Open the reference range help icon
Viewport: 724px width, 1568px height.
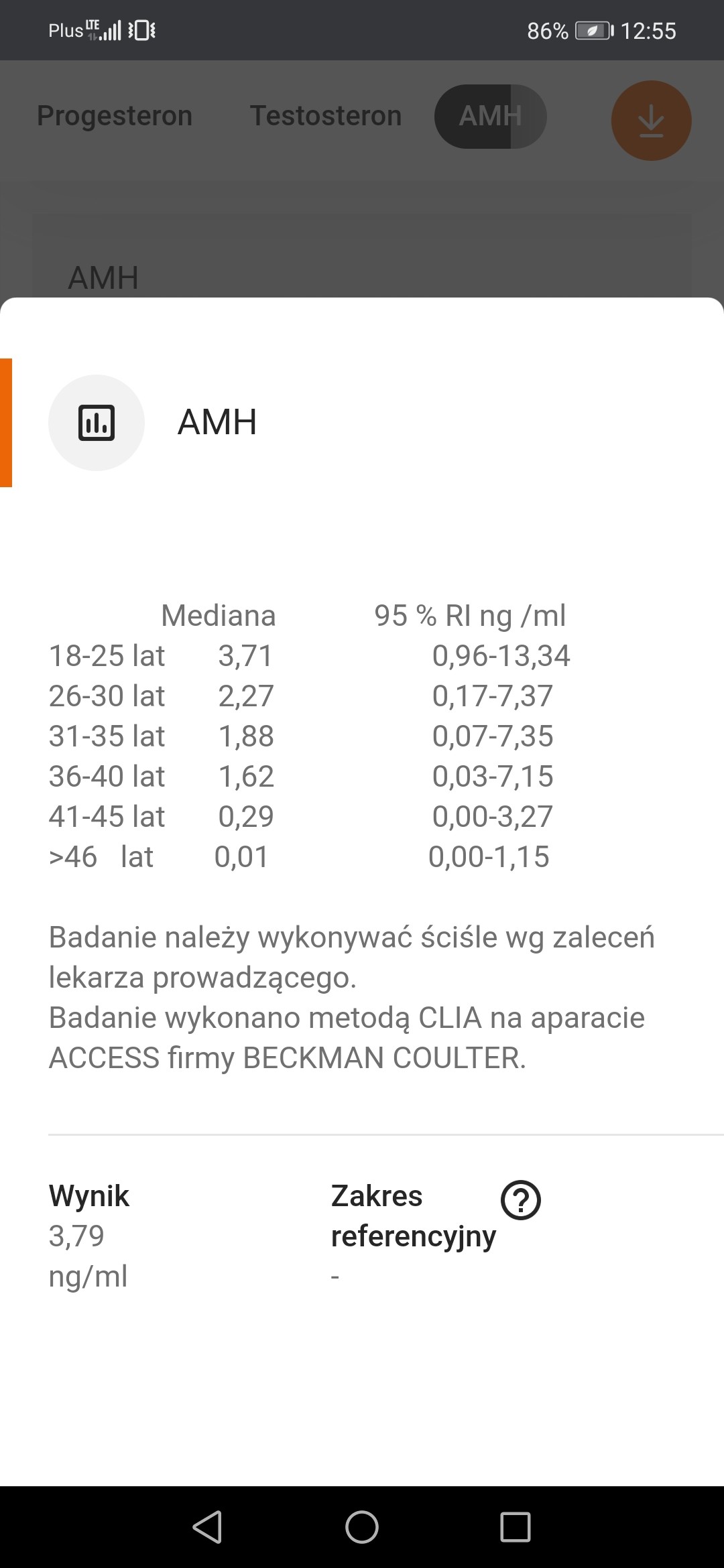click(520, 1199)
